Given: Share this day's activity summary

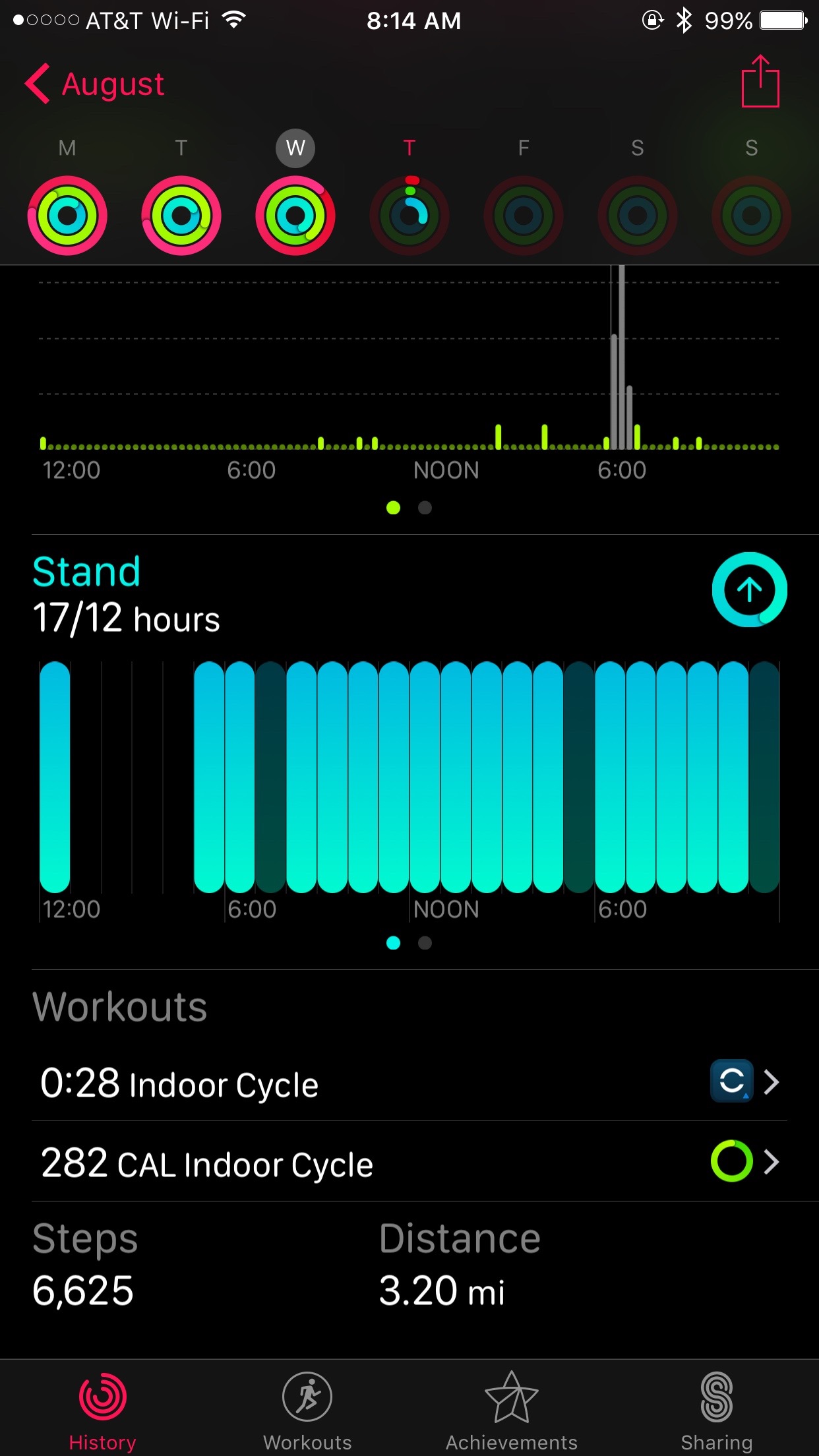Looking at the screenshot, I should click(x=760, y=81).
